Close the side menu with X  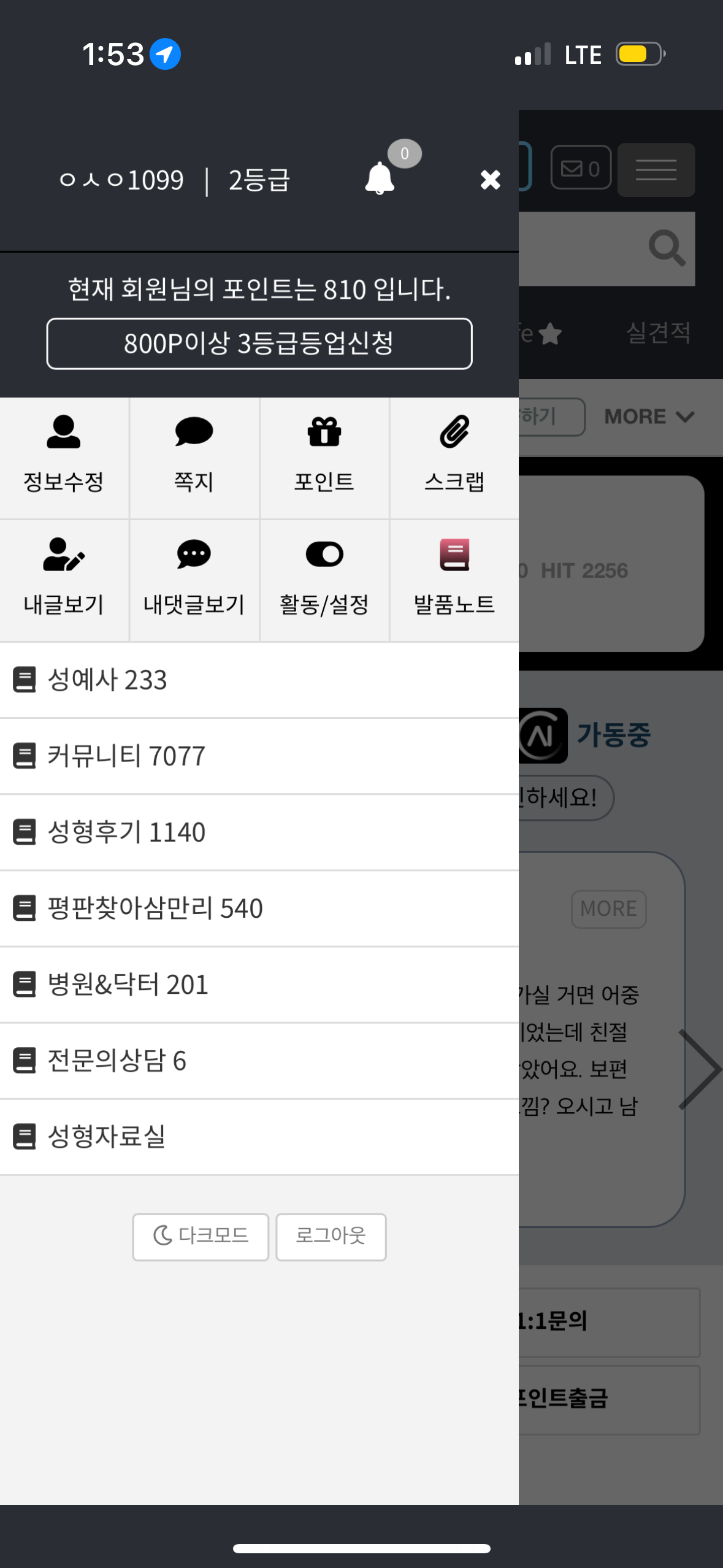coord(490,180)
